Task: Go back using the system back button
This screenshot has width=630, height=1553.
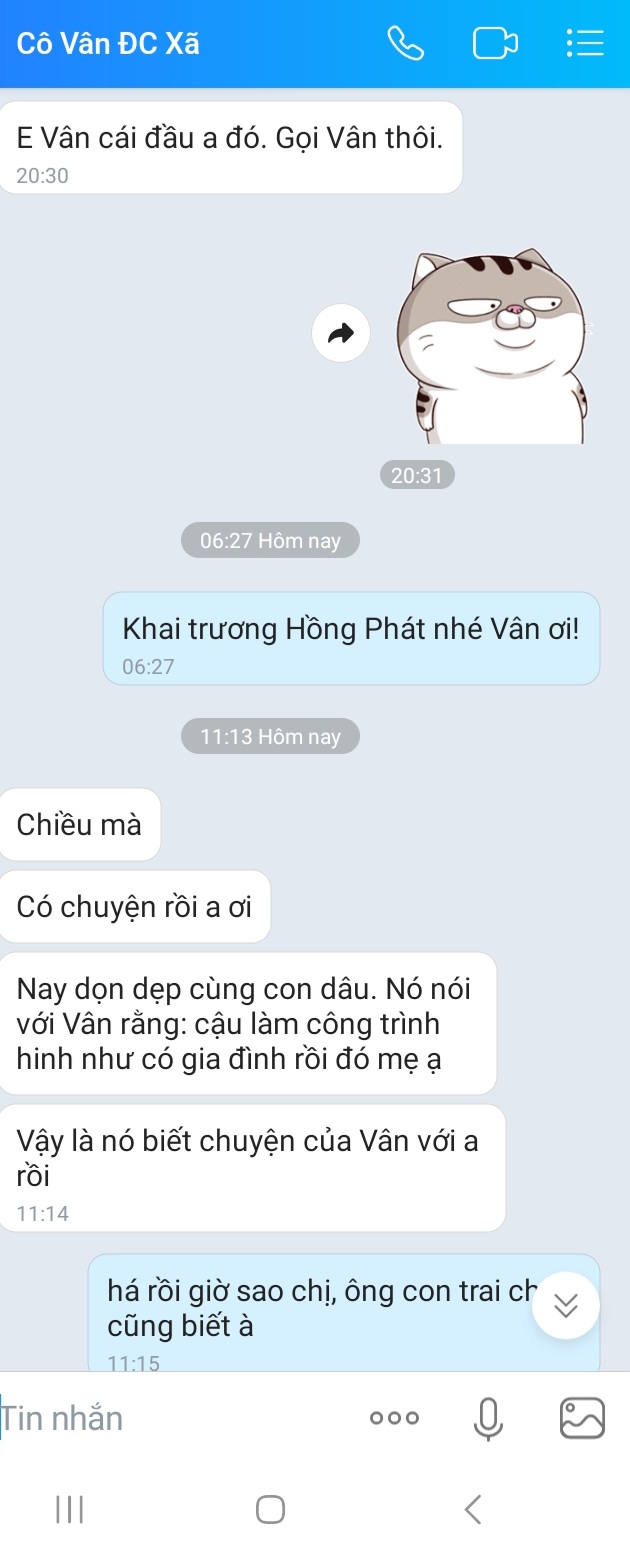Action: pyautogui.click(x=474, y=1509)
